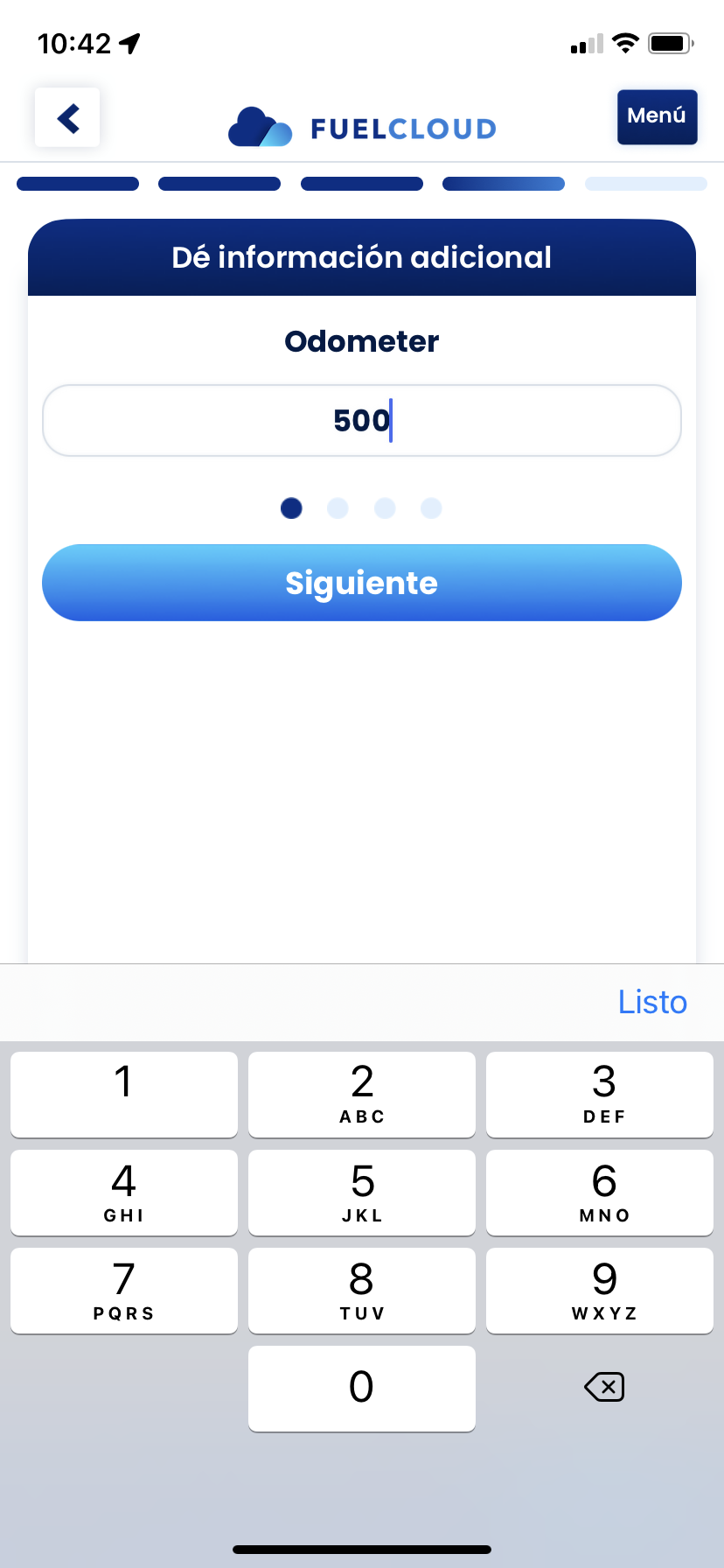
Task: Tap the FuelCloud cloud logo
Action: [x=258, y=127]
